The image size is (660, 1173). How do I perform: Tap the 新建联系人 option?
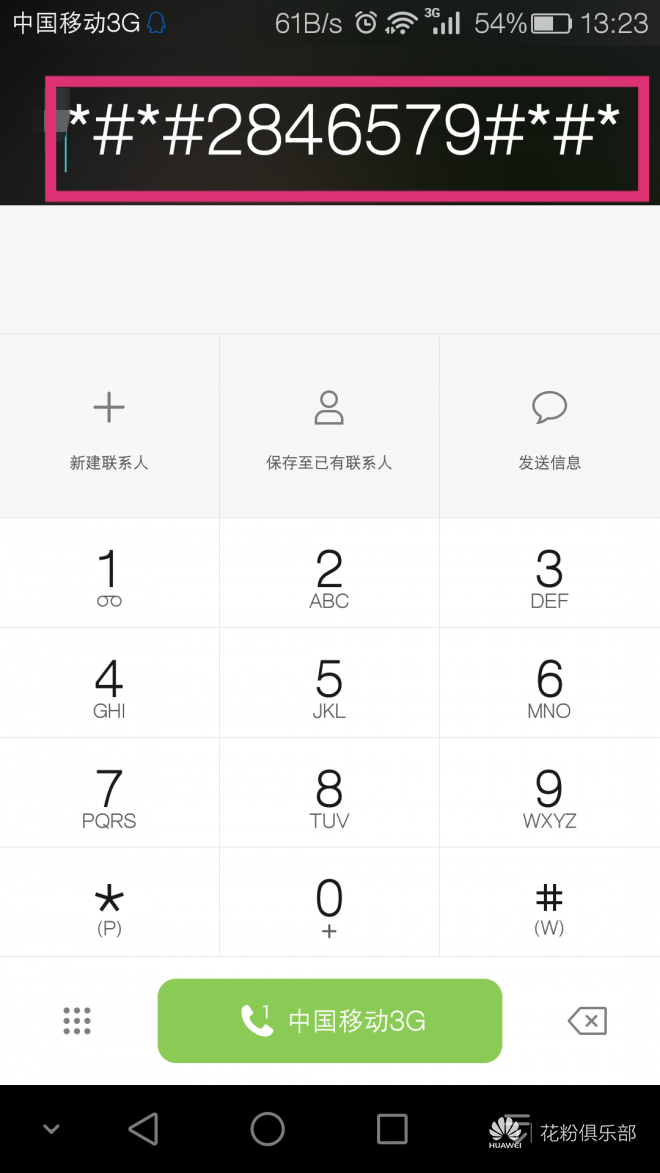(x=109, y=426)
